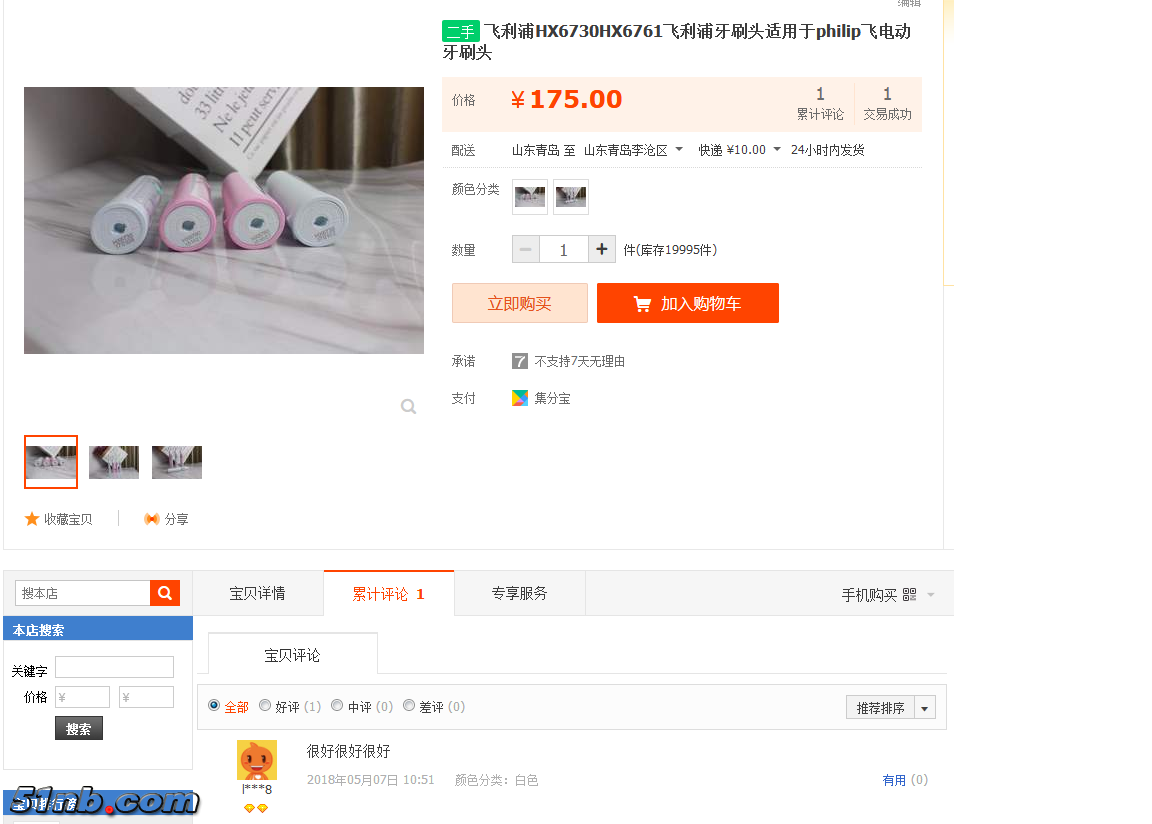1152x824 pixels.
Task: Decrease quantity with the minus button
Action: click(526, 249)
